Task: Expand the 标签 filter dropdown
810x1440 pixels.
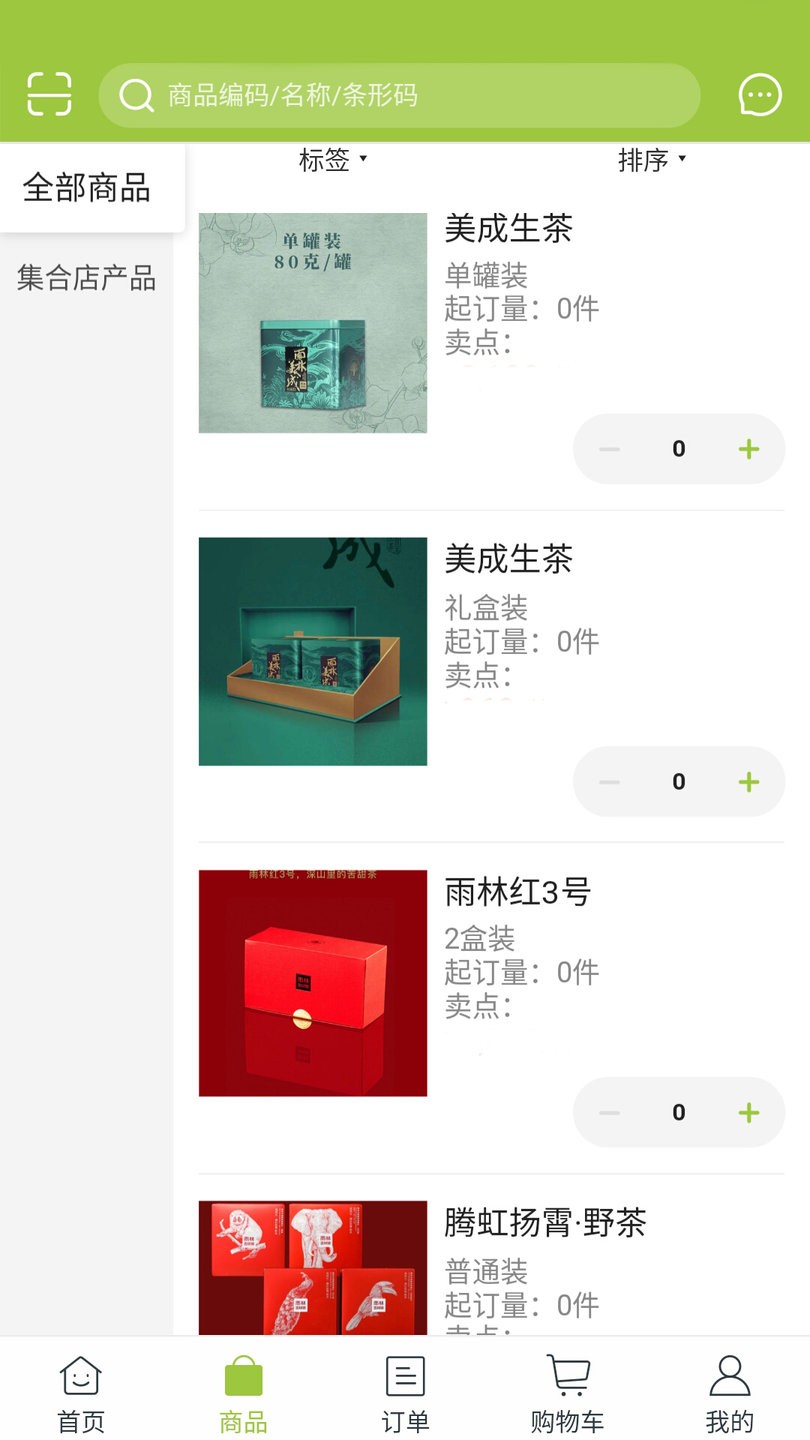Action: pyautogui.click(x=334, y=160)
